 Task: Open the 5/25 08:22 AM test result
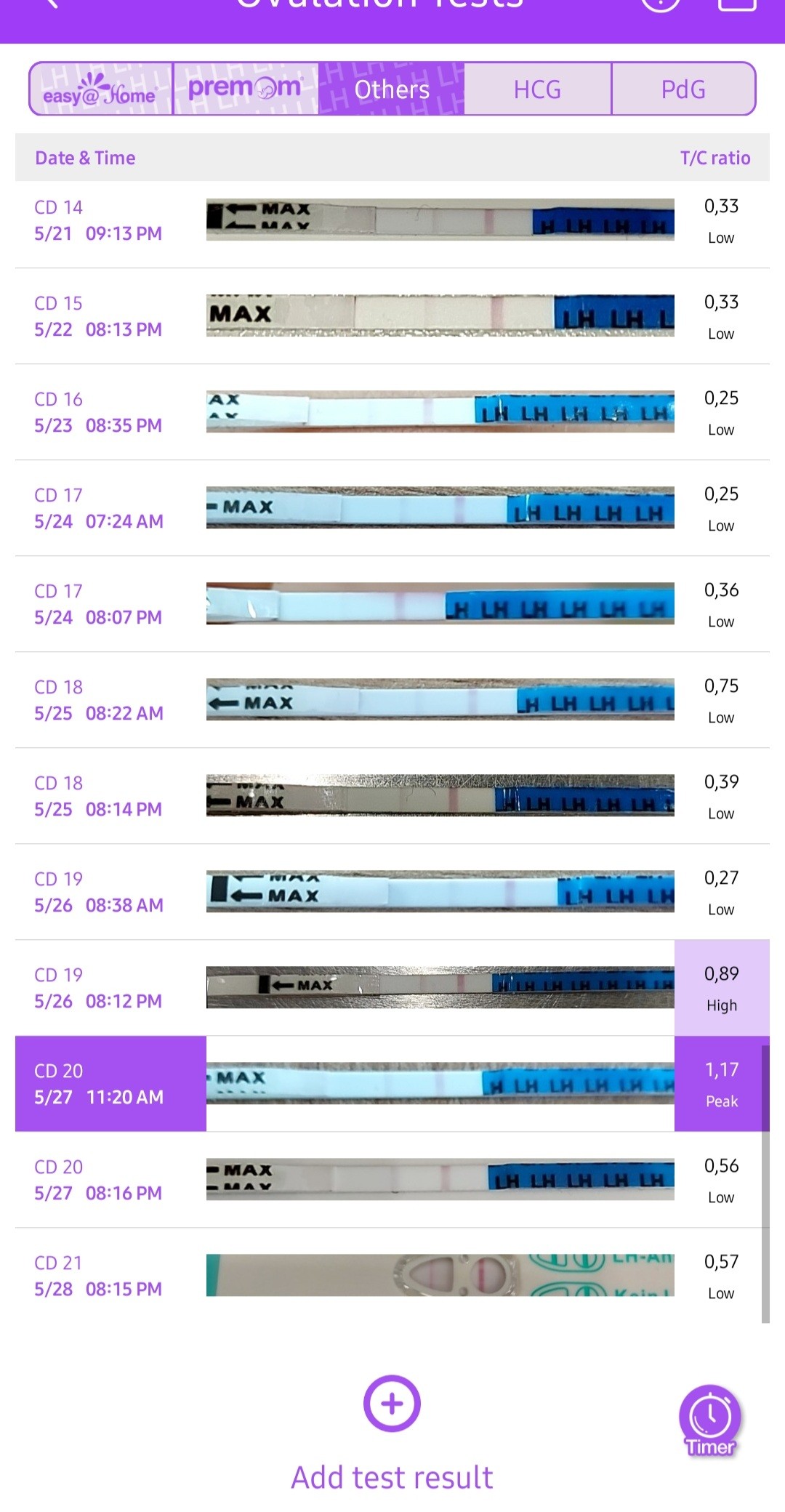[392, 700]
